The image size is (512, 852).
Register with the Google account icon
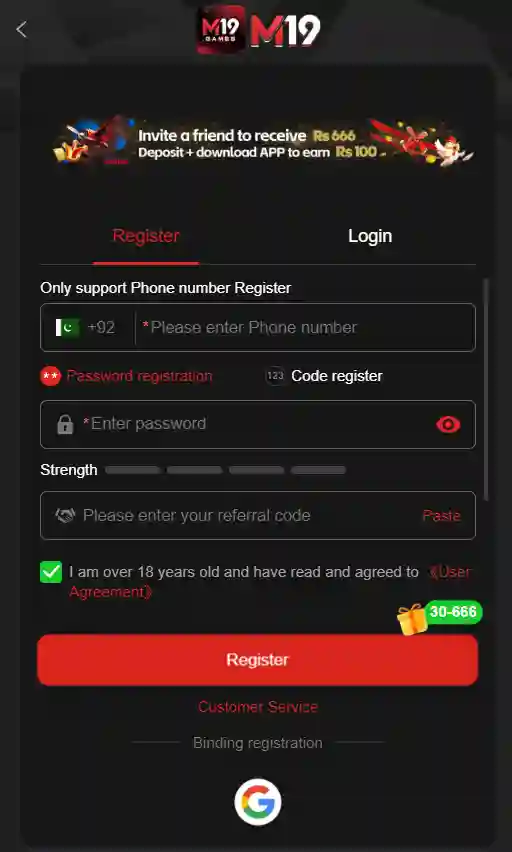coord(258,802)
